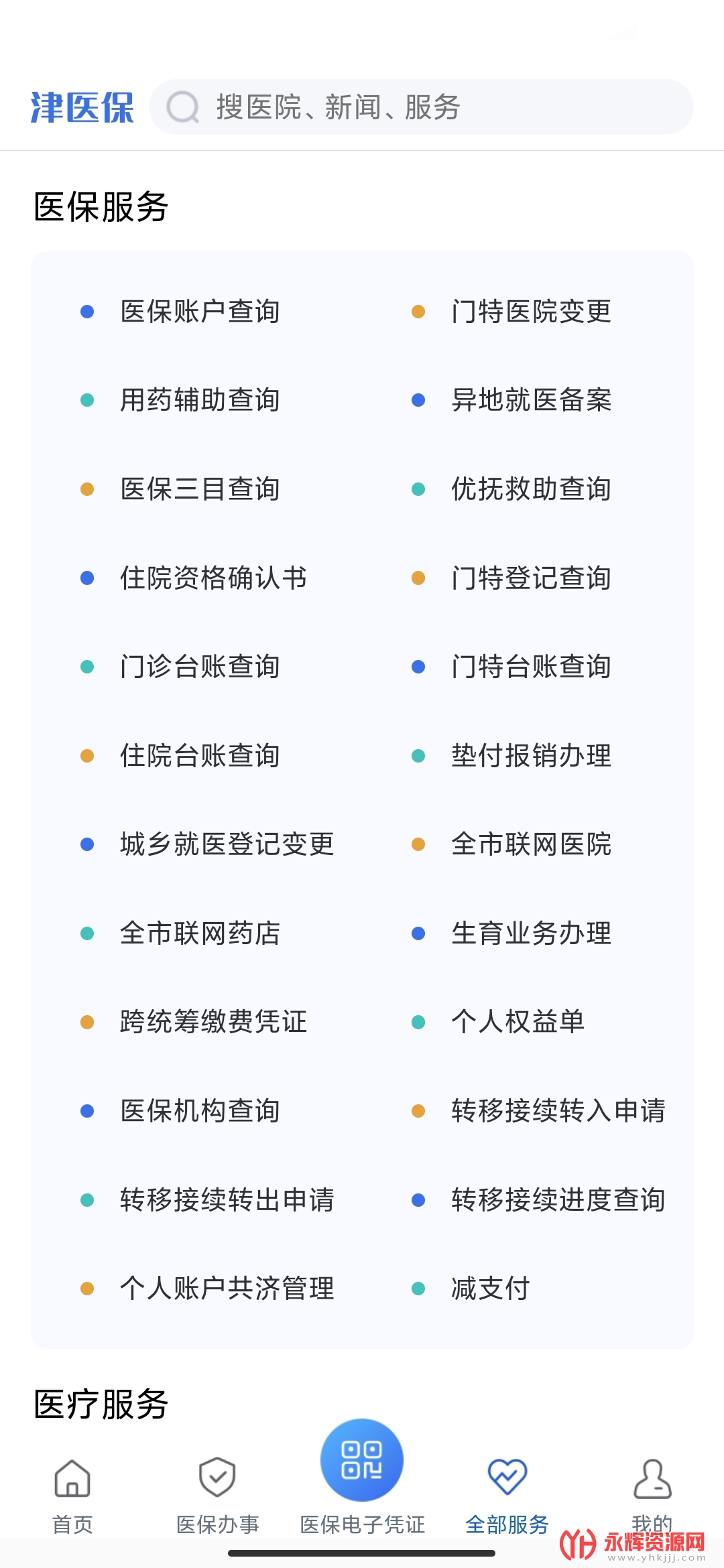Screen dimensions: 724x1568
Task: Open 城乡就医登记变更
Action: click(x=227, y=844)
